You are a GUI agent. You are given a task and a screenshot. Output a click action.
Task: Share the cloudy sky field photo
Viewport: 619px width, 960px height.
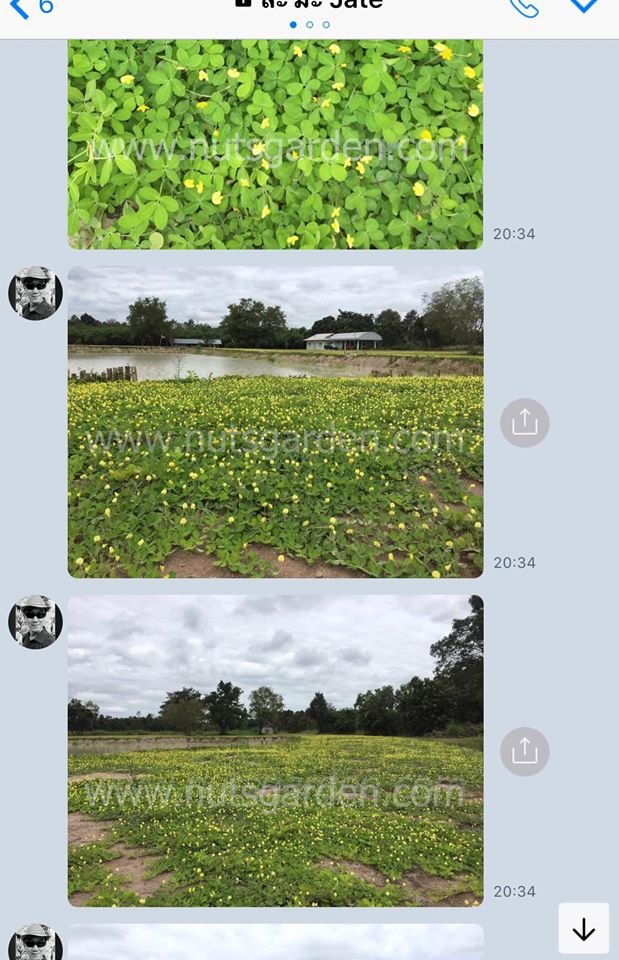point(525,752)
